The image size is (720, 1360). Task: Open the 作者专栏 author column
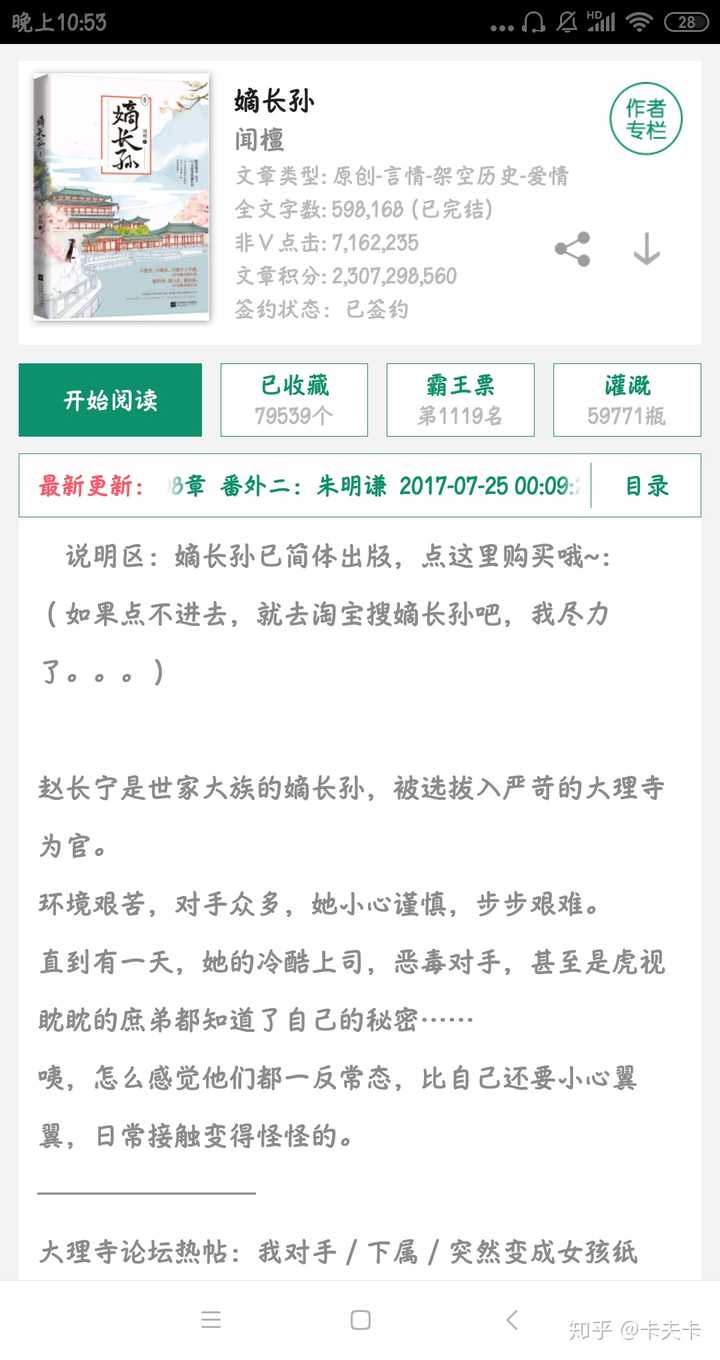[646, 119]
